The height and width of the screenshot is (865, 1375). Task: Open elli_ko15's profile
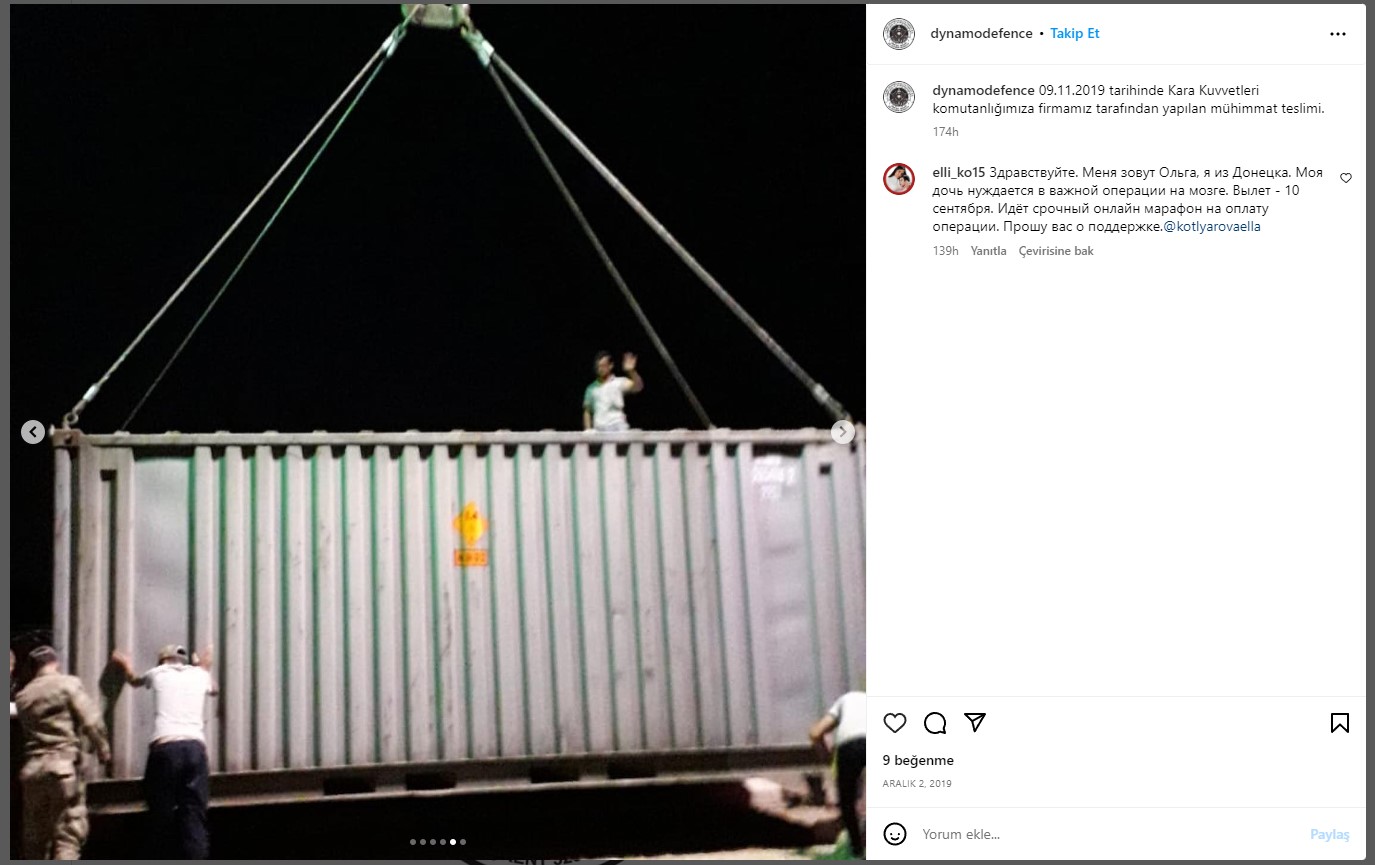(957, 173)
